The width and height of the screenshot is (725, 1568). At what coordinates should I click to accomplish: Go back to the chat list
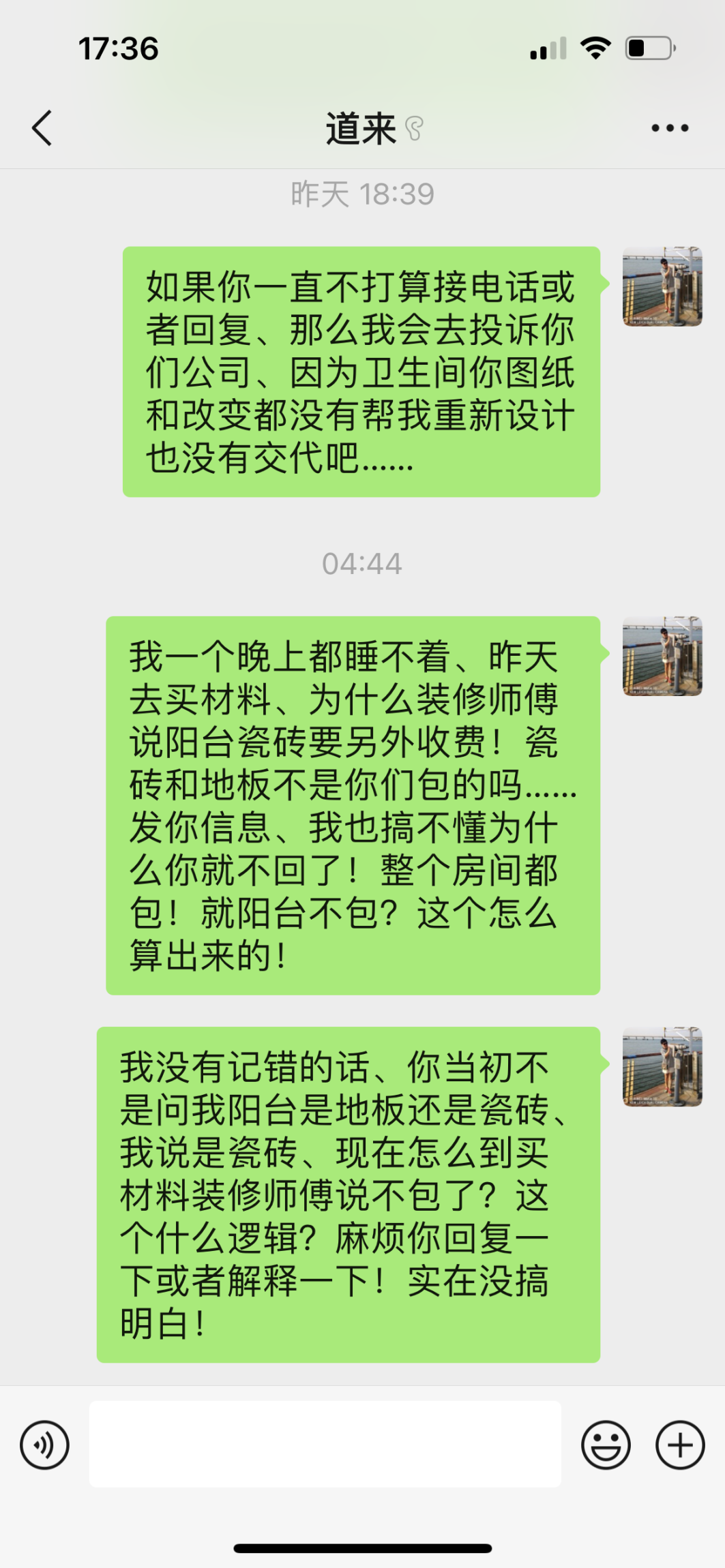pyautogui.click(x=42, y=128)
